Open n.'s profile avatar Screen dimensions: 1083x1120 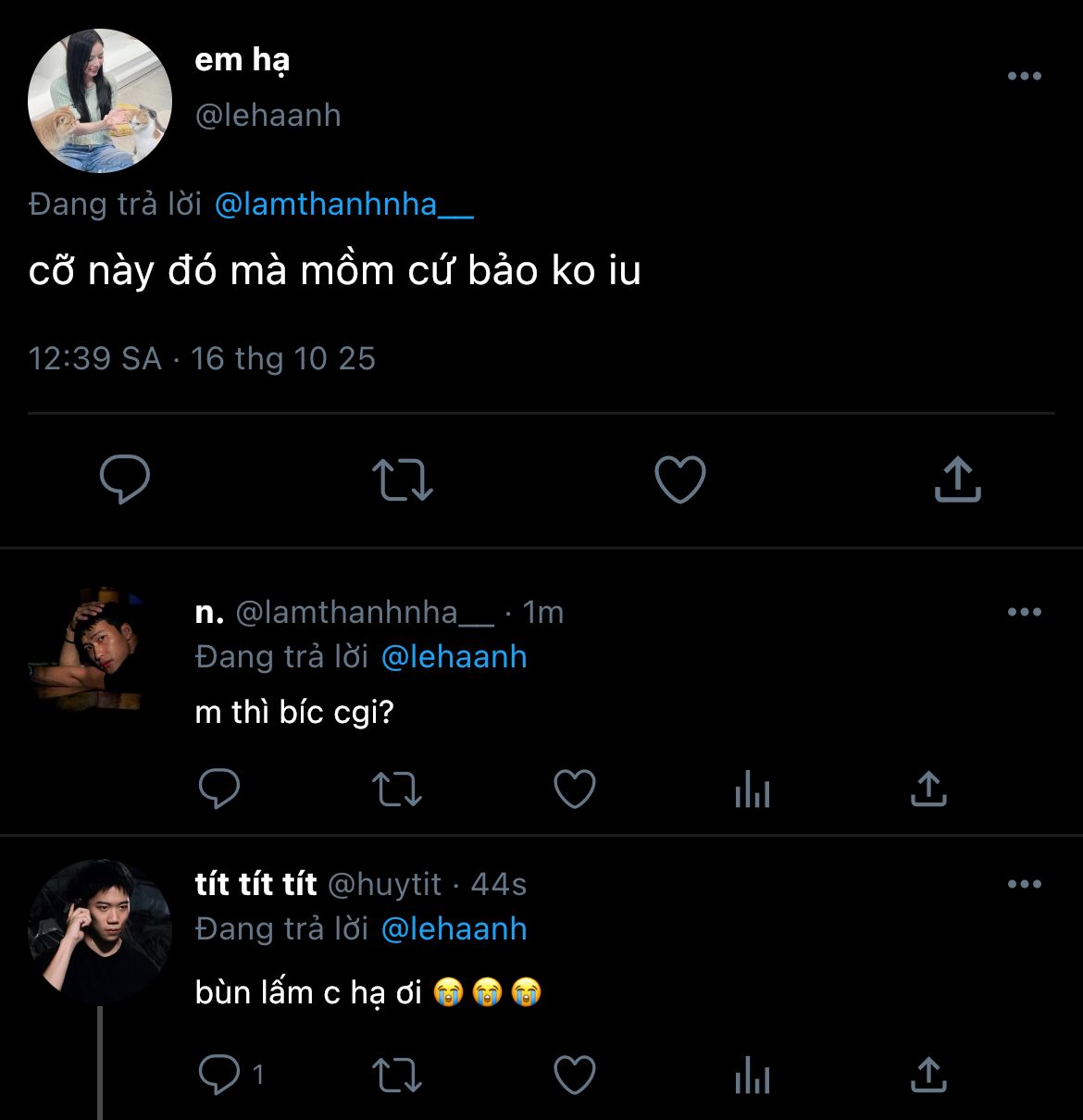point(88,648)
